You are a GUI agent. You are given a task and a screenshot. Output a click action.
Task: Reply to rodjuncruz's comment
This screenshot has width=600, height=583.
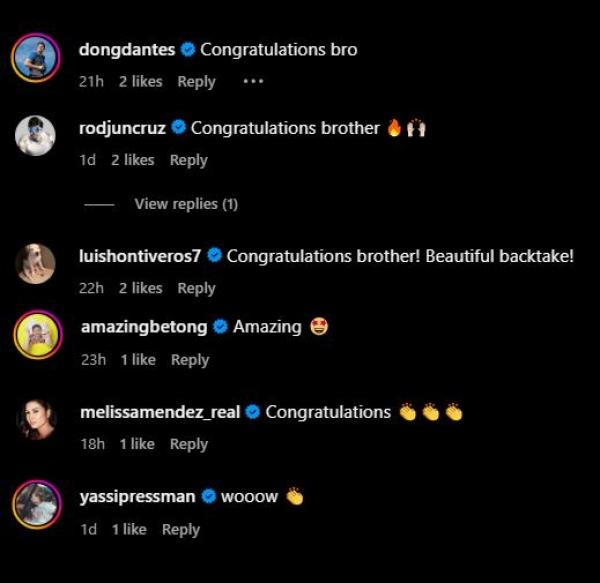tap(188, 160)
